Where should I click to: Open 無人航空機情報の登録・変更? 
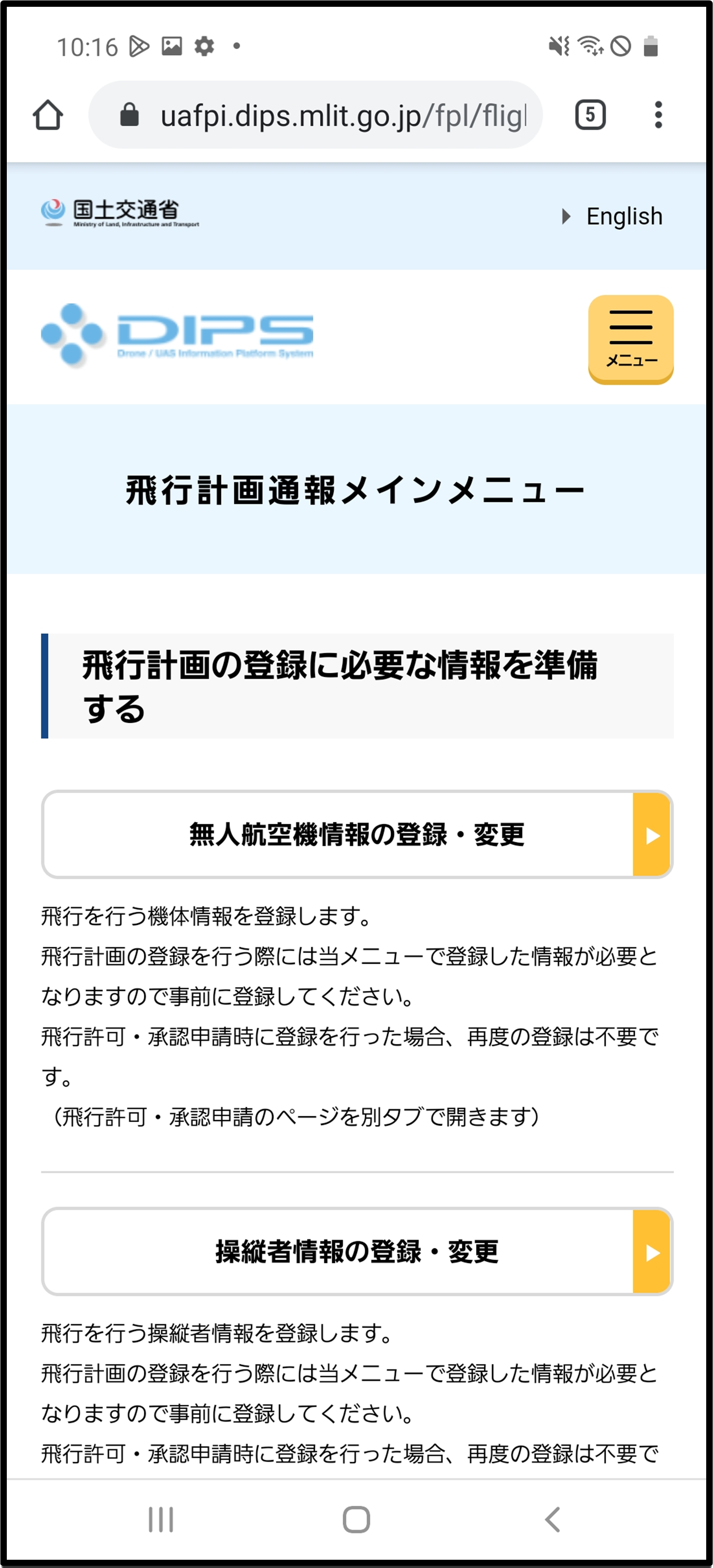coord(357,835)
